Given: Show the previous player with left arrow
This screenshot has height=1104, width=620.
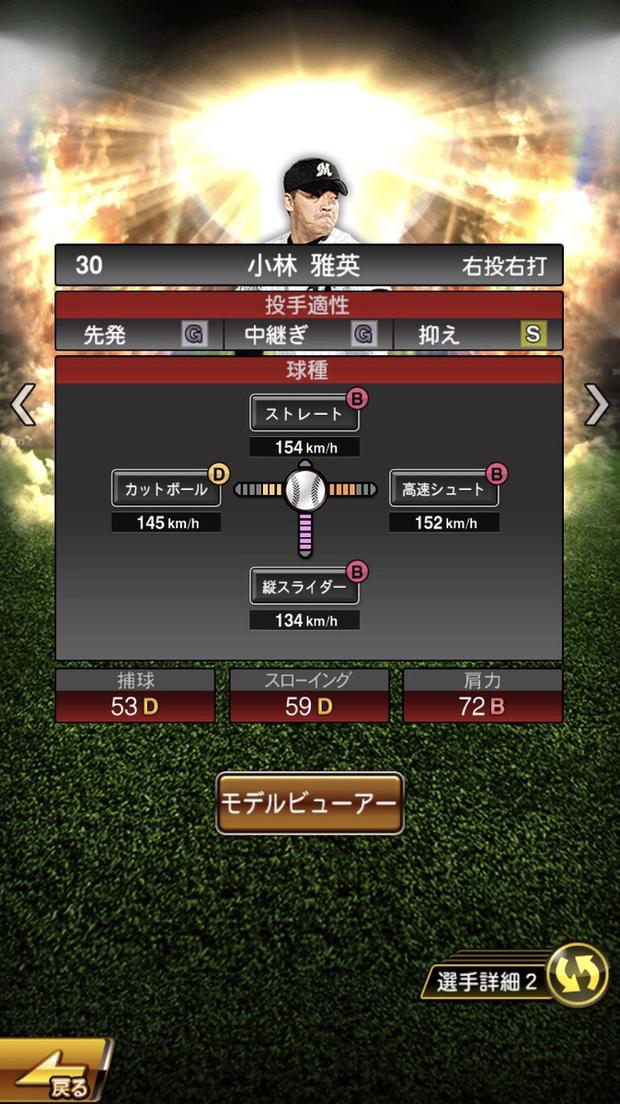Looking at the screenshot, I should (22, 405).
